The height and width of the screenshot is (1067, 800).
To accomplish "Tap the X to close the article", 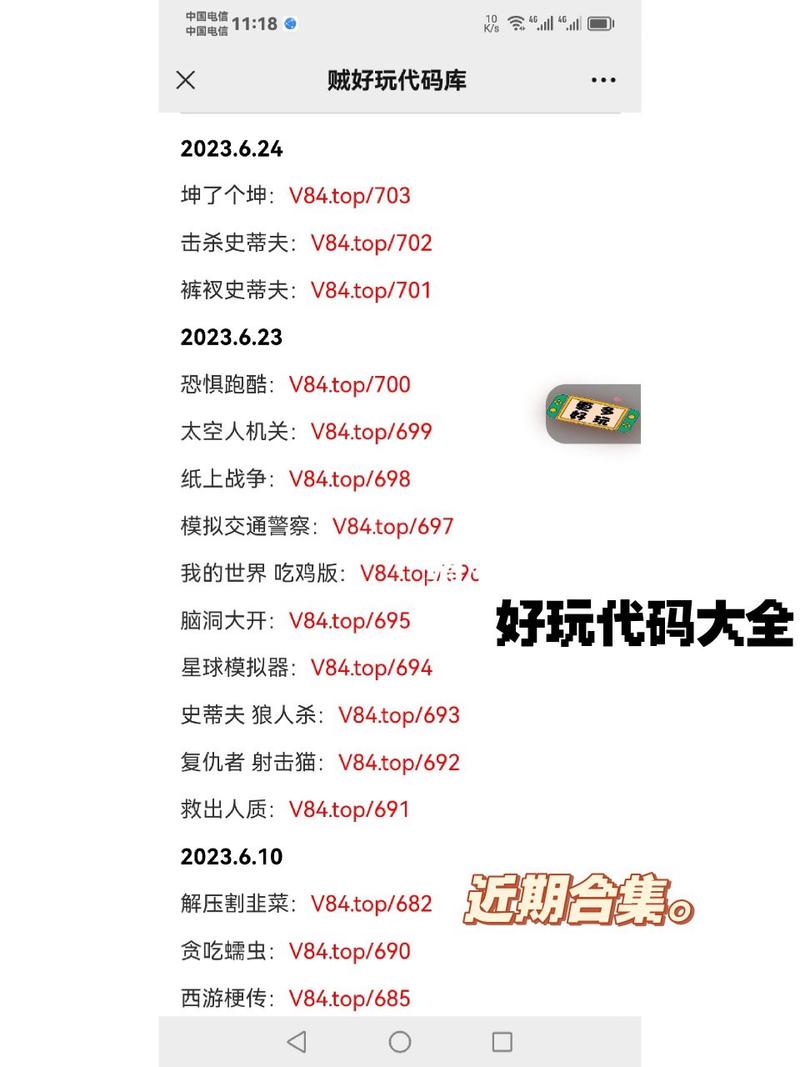I will point(185,80).
